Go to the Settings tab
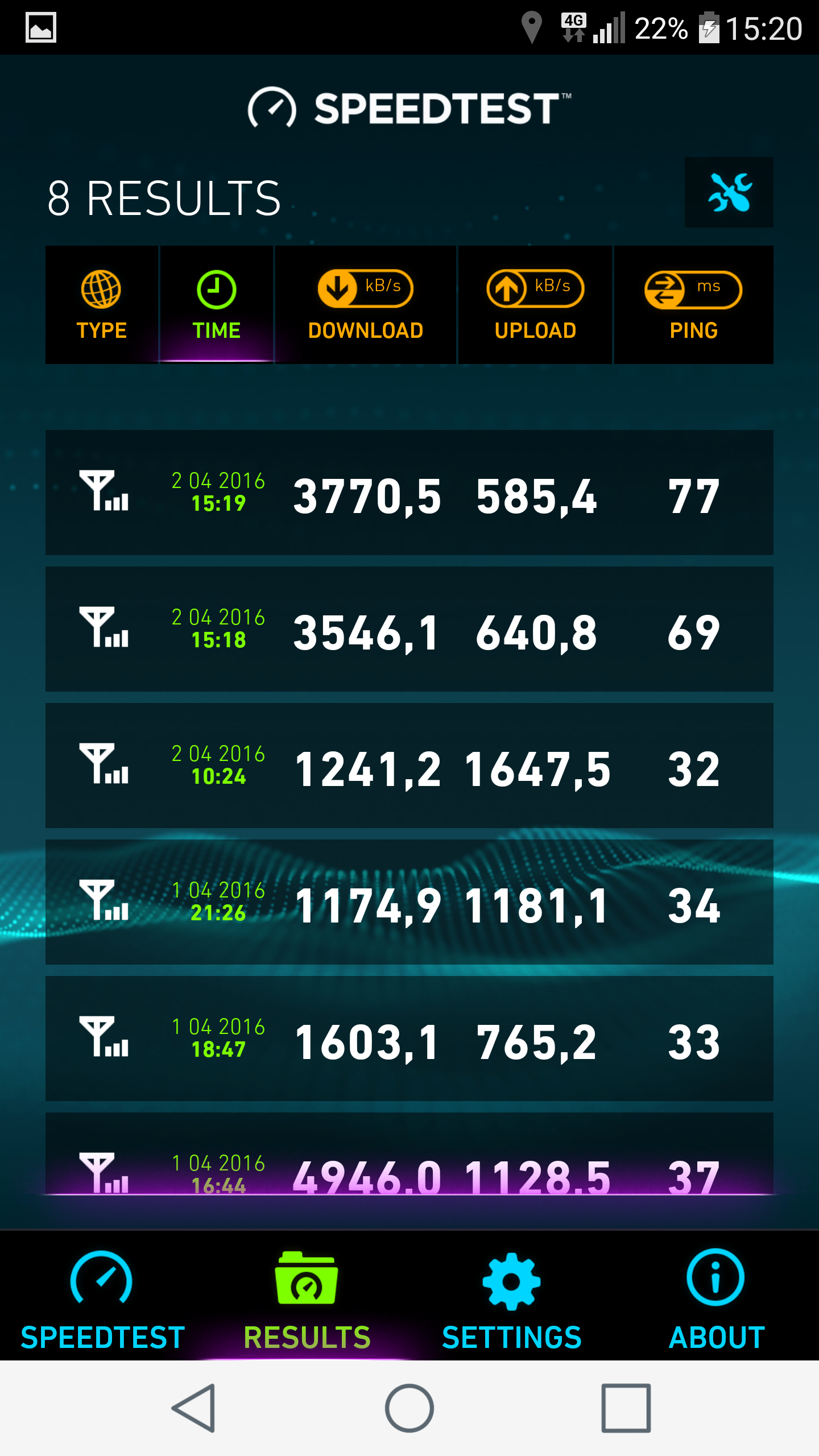The image size is (819, 1456). [x=512, y=1297]
